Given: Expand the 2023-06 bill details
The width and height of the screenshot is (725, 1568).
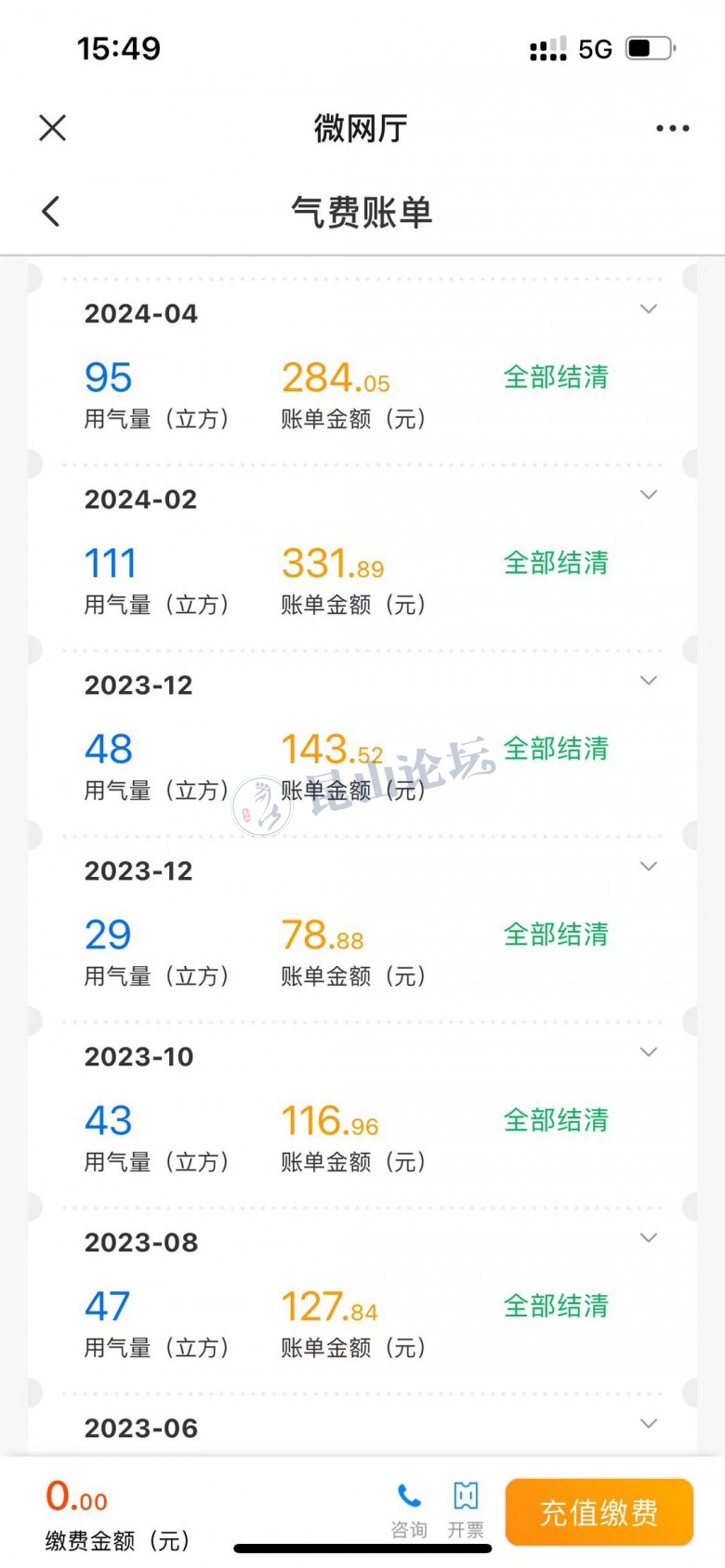Looking at the screenshot, I should (649, 1424).
